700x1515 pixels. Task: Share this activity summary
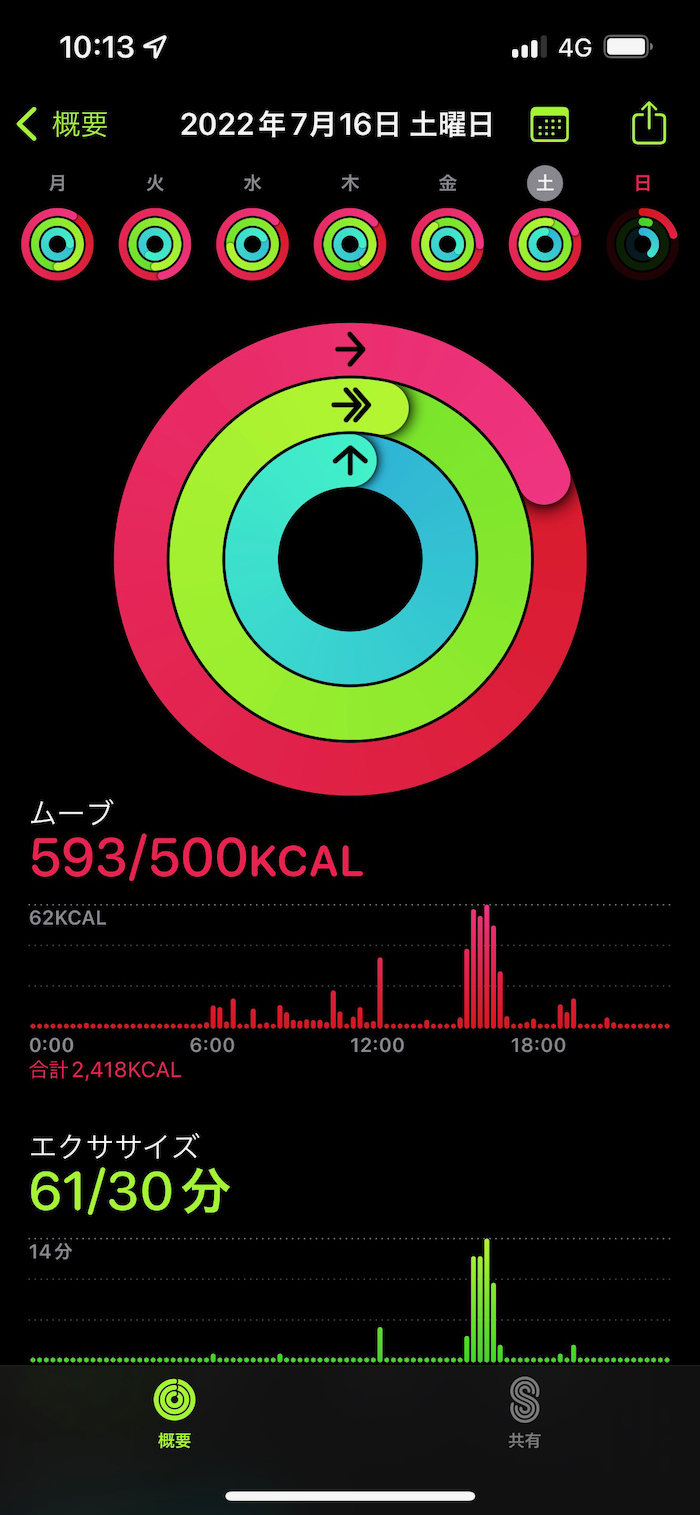click(x=649, y=124)
